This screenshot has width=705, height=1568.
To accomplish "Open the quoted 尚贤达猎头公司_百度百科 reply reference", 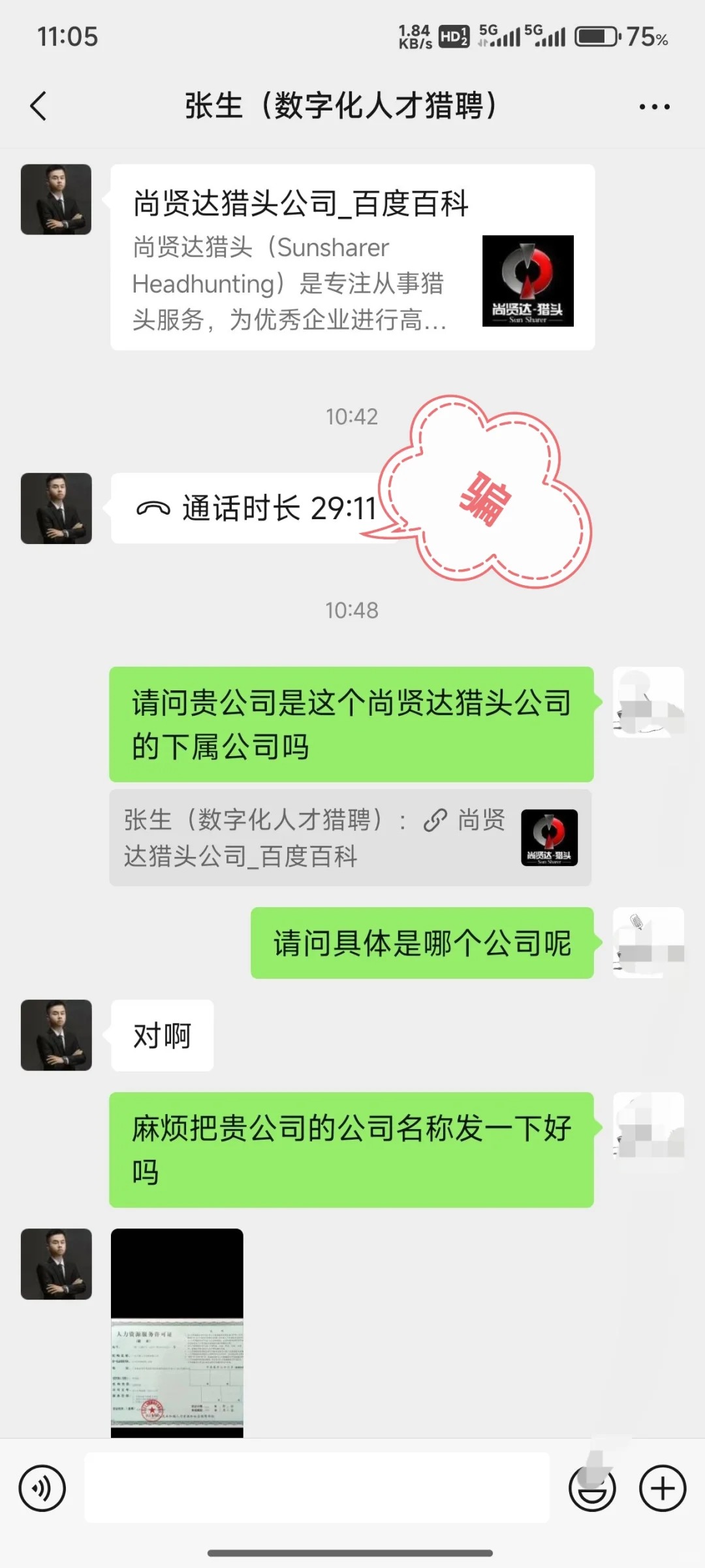I will [x=350, y=838].
